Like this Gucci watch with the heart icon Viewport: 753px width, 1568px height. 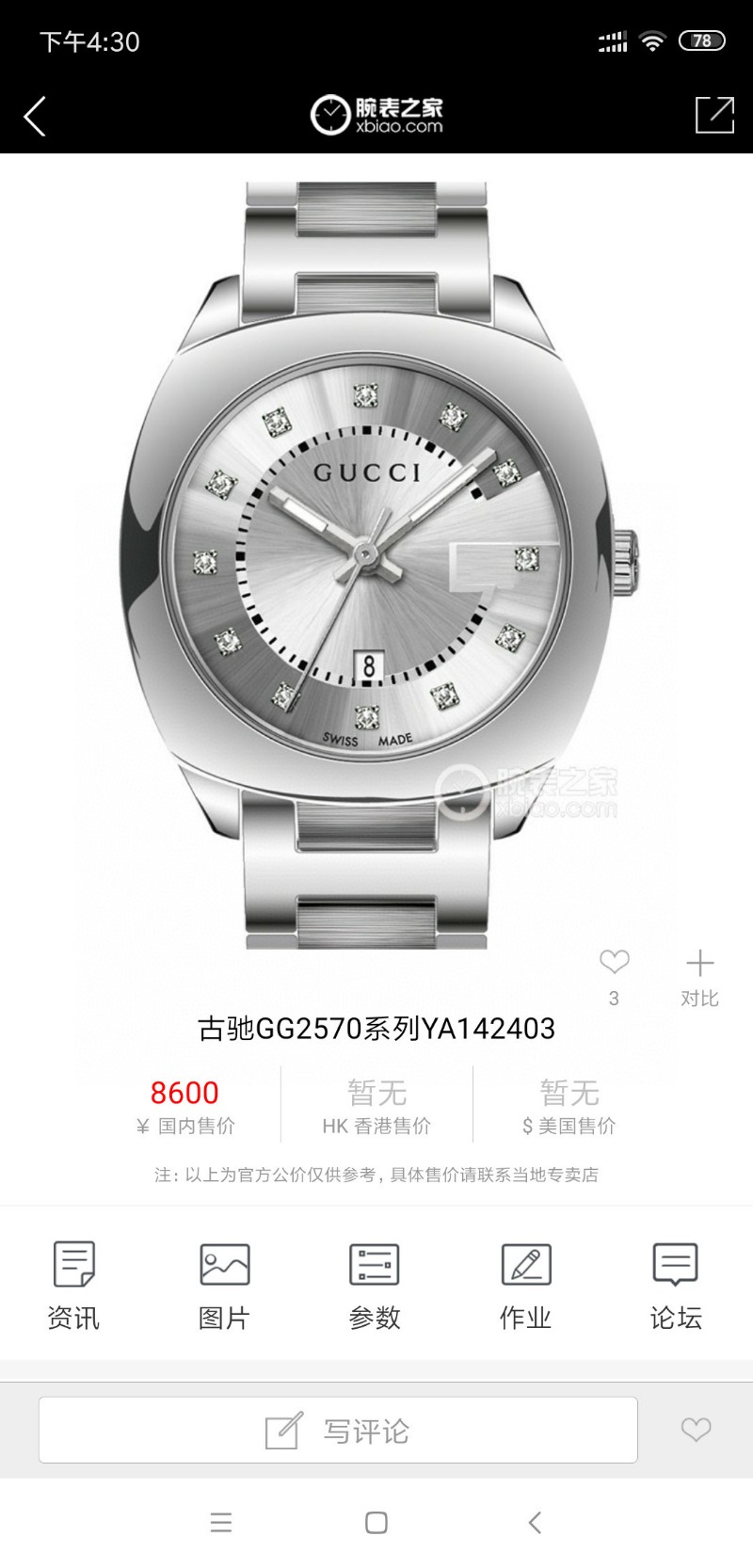click(614, 962)
